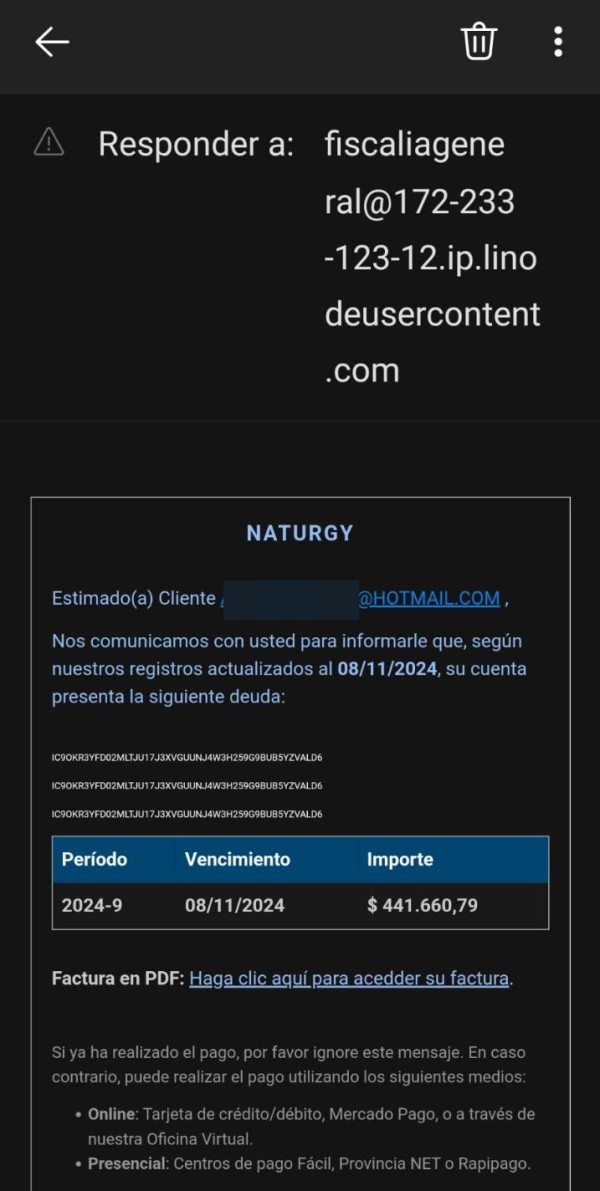Open the Haga clic aquí invoice link
This screenshot has width=600, height=1191.
(x=349, y=978)
